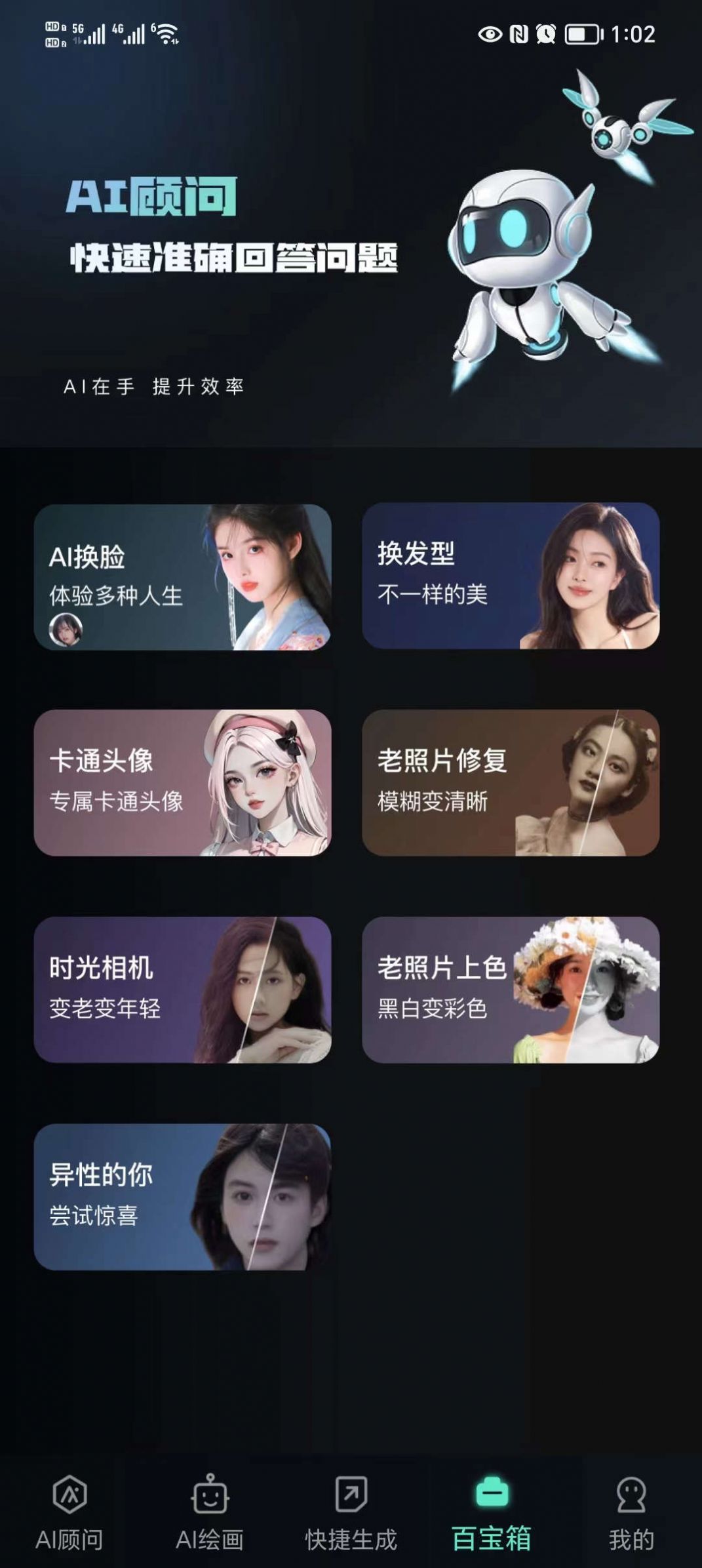Tap the AI顾问 banner at the top
The image size is (702, 1568).
coord(351,249)
